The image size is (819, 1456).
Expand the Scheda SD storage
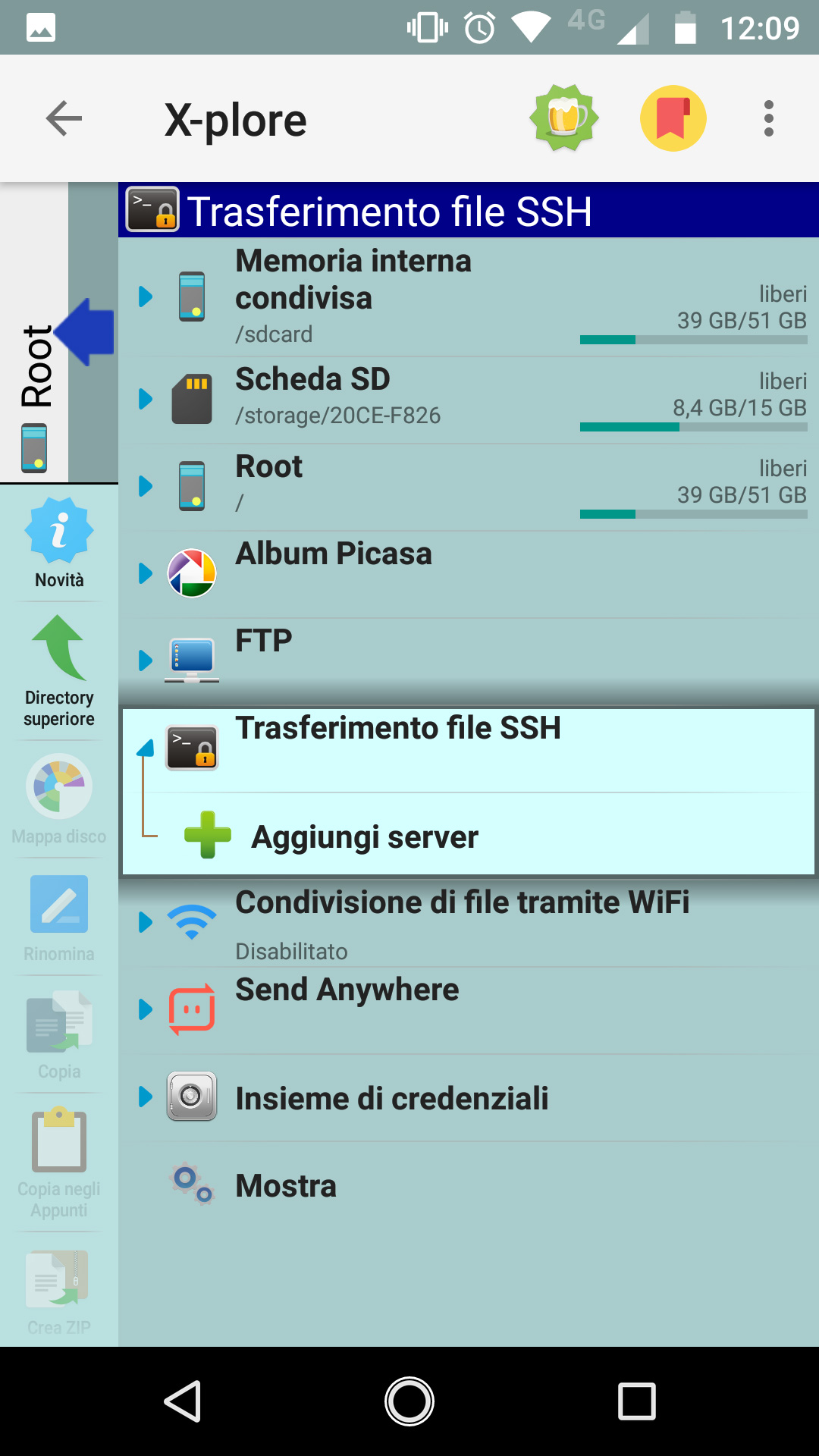pyautogui.click(x=146, y=399)
